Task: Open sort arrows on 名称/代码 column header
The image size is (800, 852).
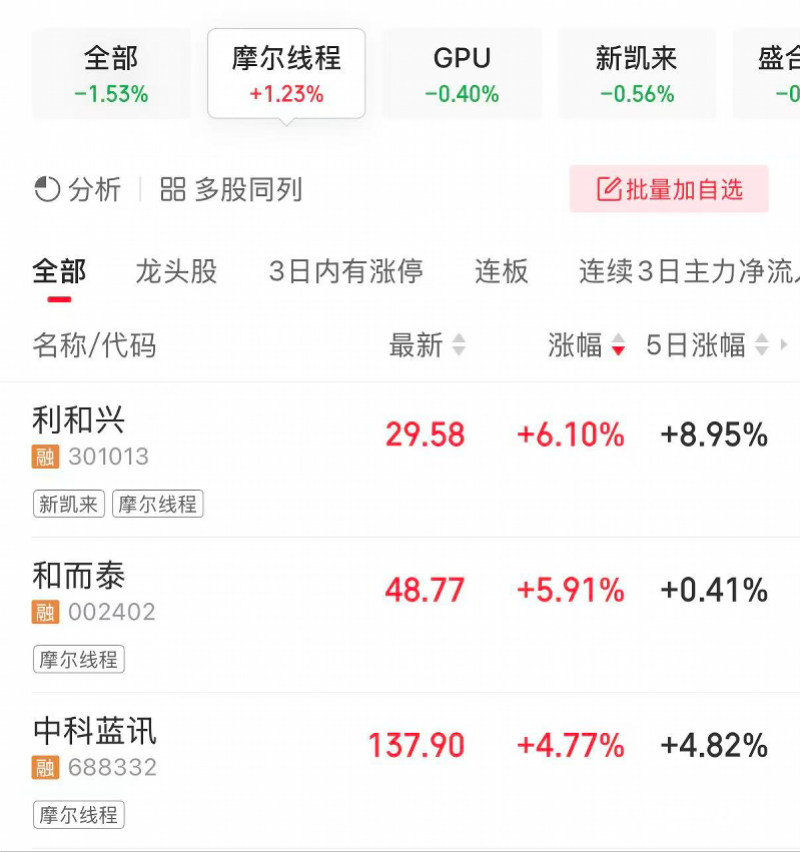Action: [x=93, y=346]
